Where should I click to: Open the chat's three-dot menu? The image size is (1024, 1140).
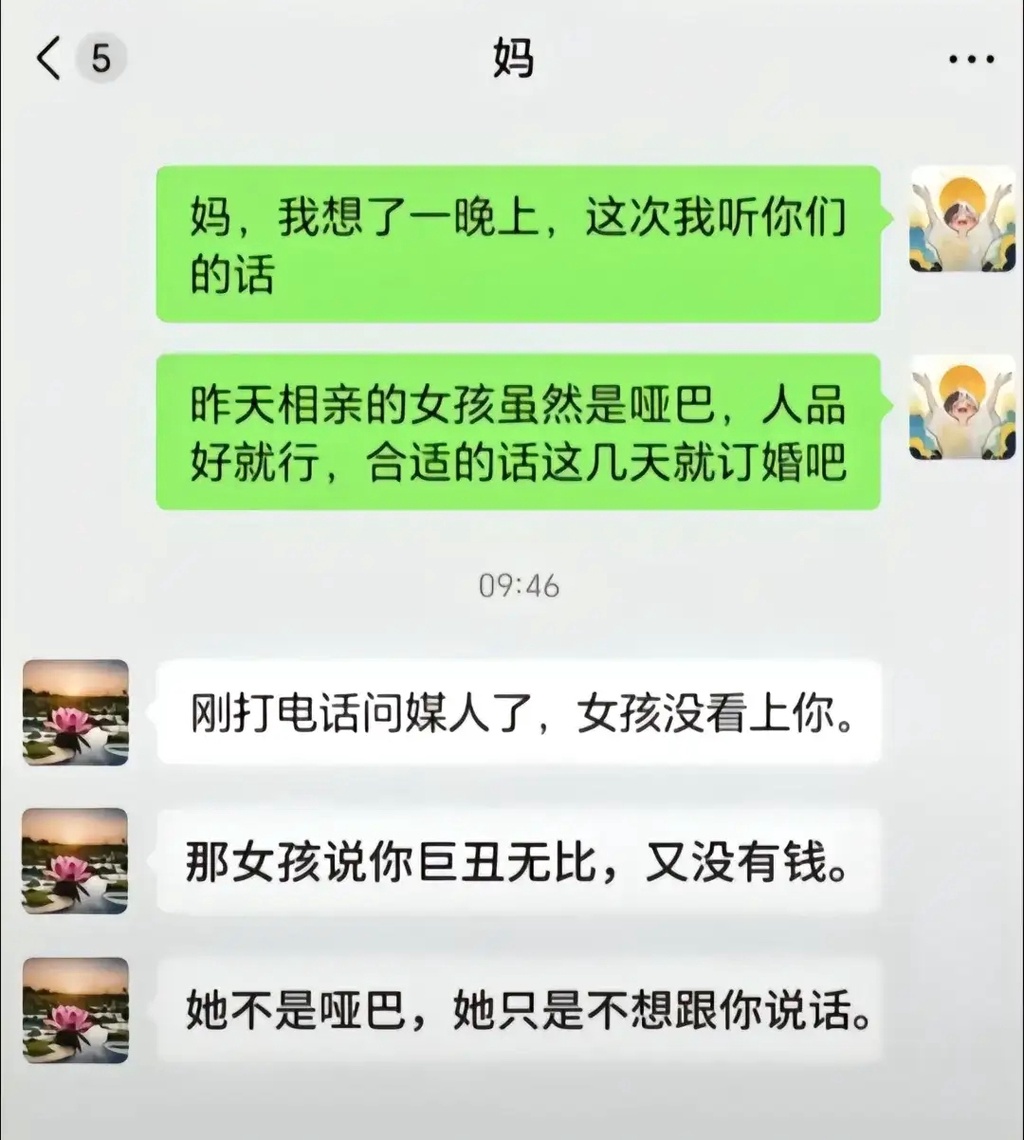970,60
